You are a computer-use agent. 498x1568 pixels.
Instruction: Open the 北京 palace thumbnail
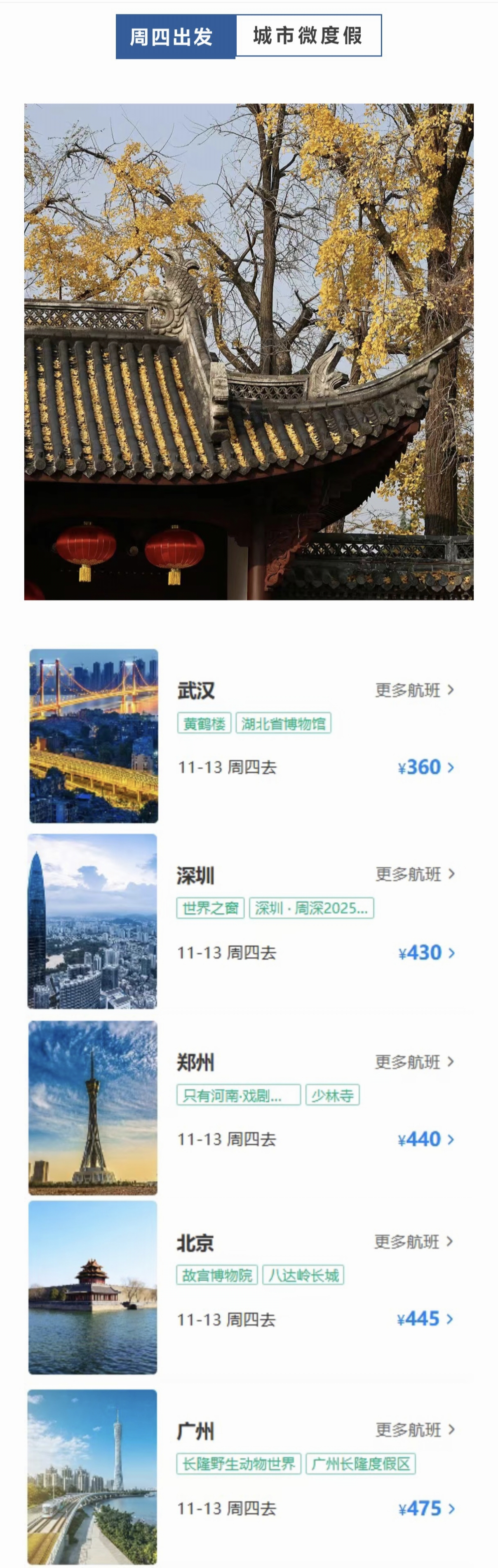[x=93, y=1287]
